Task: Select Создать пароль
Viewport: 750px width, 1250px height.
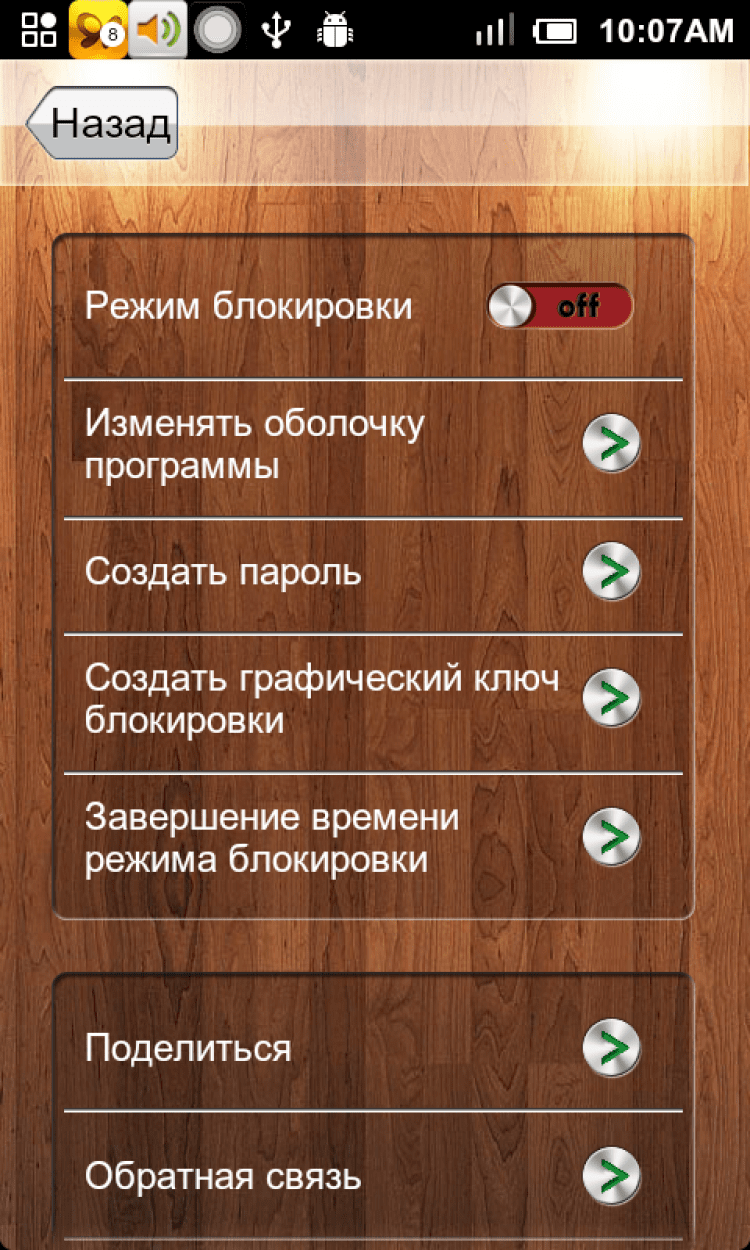Action: point(372,573)
